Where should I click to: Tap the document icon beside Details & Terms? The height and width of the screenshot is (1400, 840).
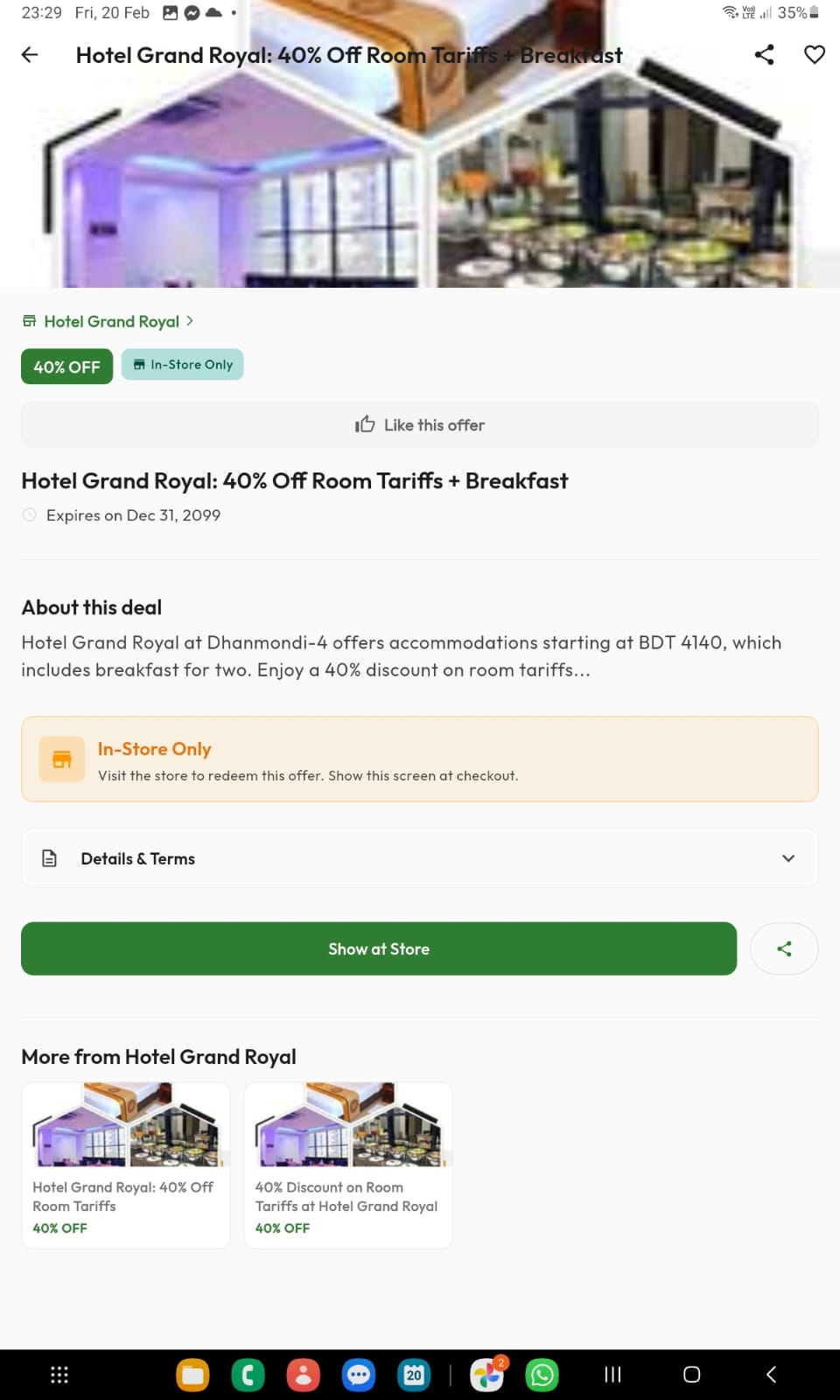pos(50,858)
